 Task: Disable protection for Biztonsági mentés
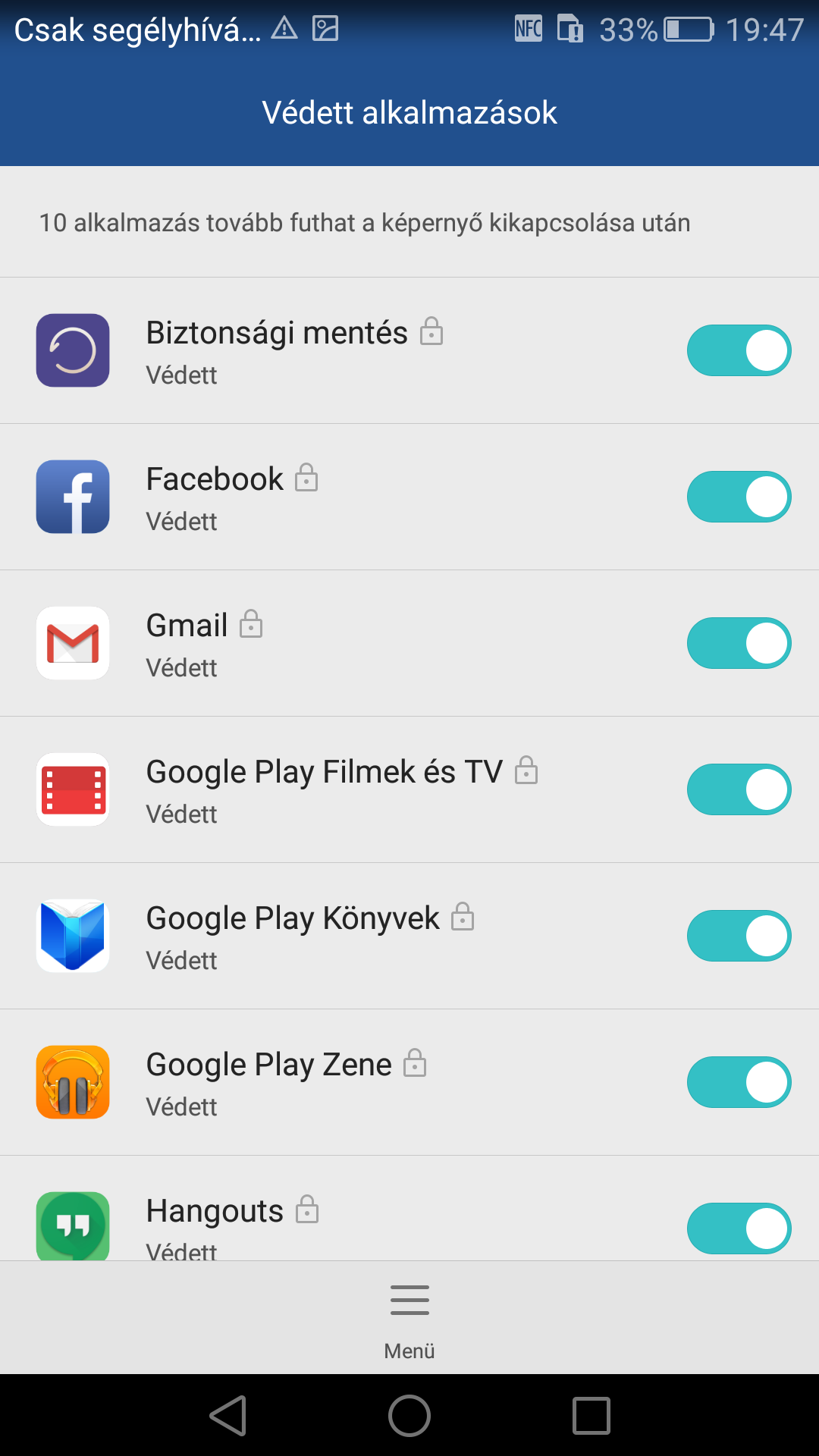tap(739, 350)
